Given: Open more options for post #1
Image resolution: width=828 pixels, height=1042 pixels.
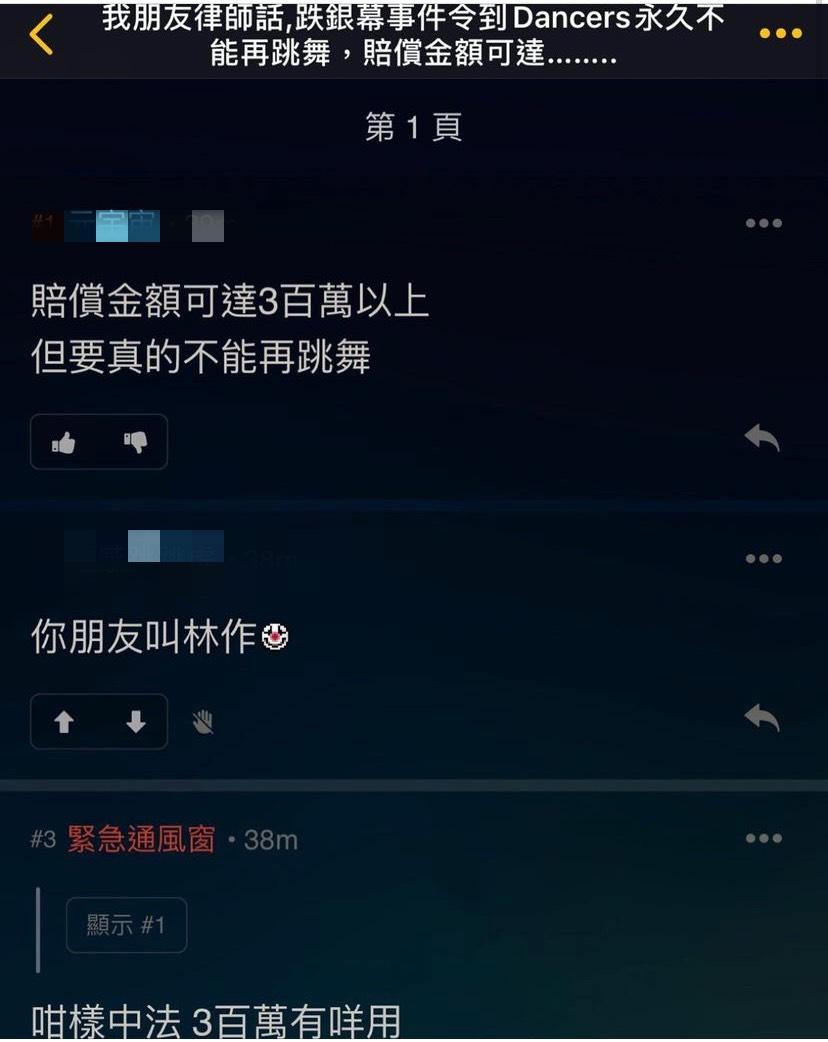Looking at the screenshot, I should pos(763,223).
